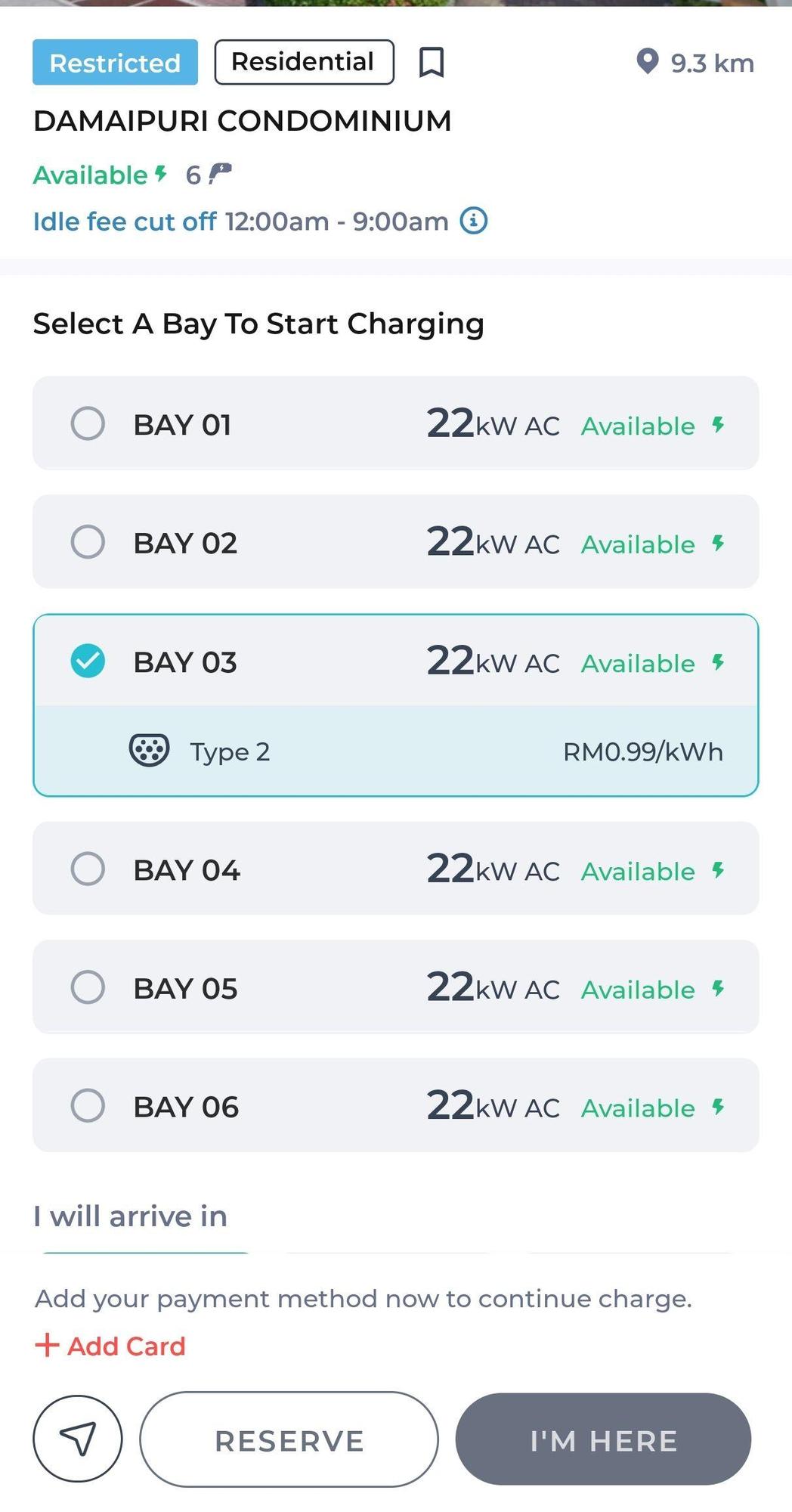Select BAY 05 radio button
792x1512 pixels.
click(x=88, y=987)
